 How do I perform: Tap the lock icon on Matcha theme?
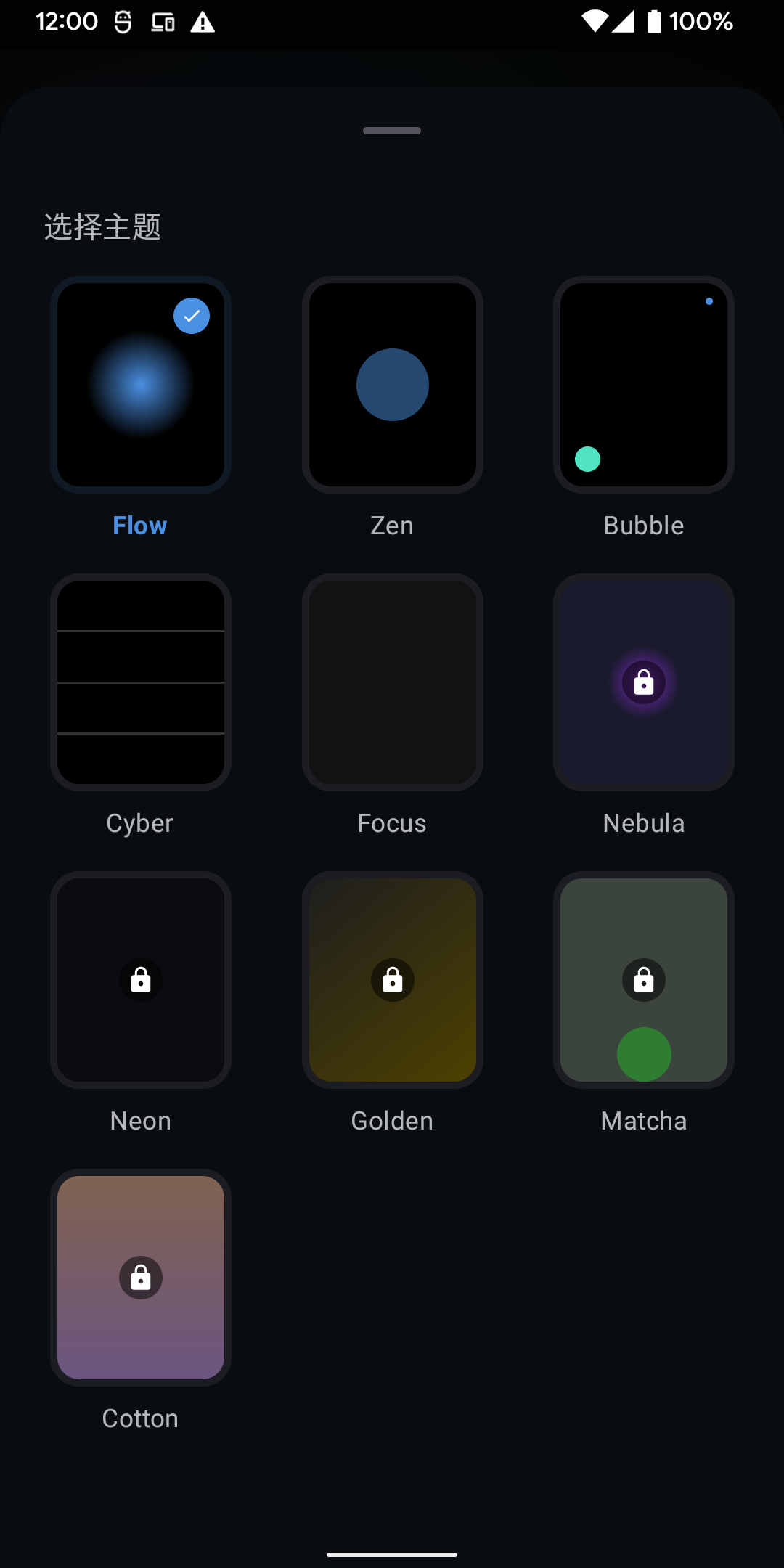click(643, 980)
